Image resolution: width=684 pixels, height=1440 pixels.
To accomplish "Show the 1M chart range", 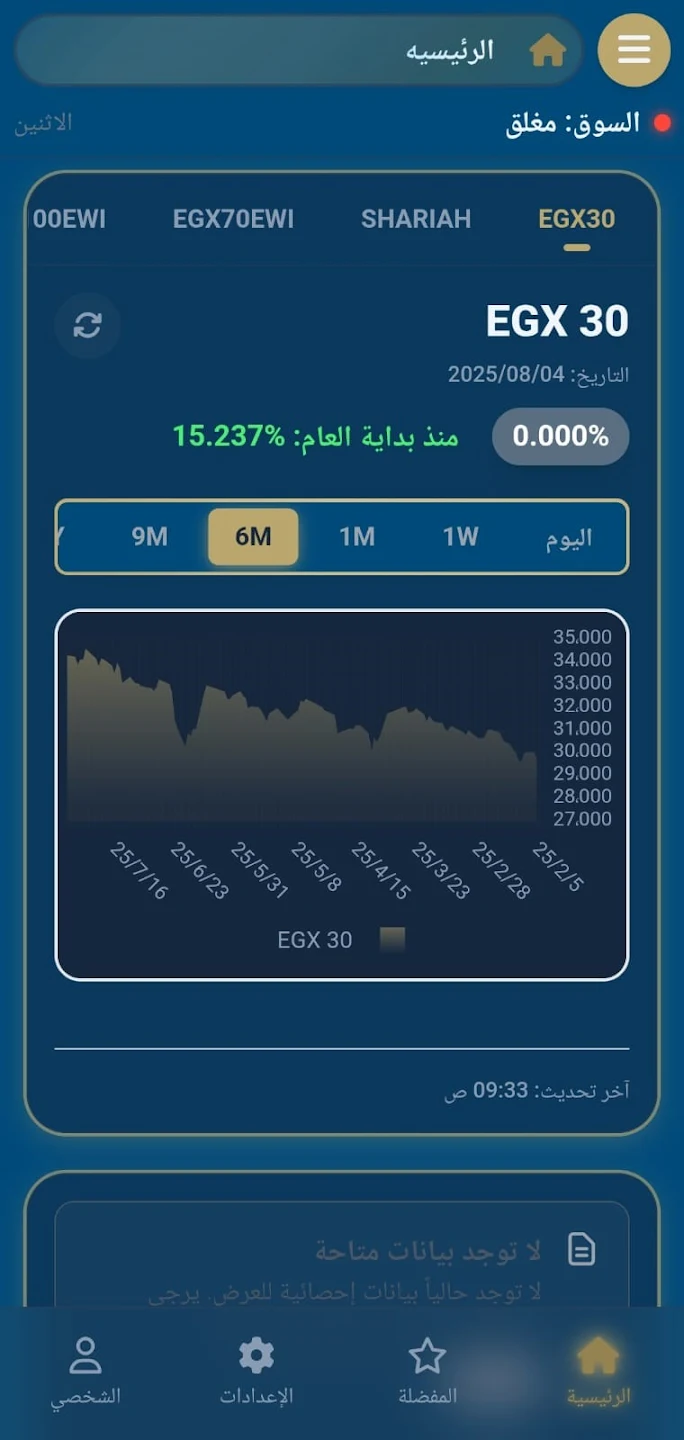I will click(357, 537).
